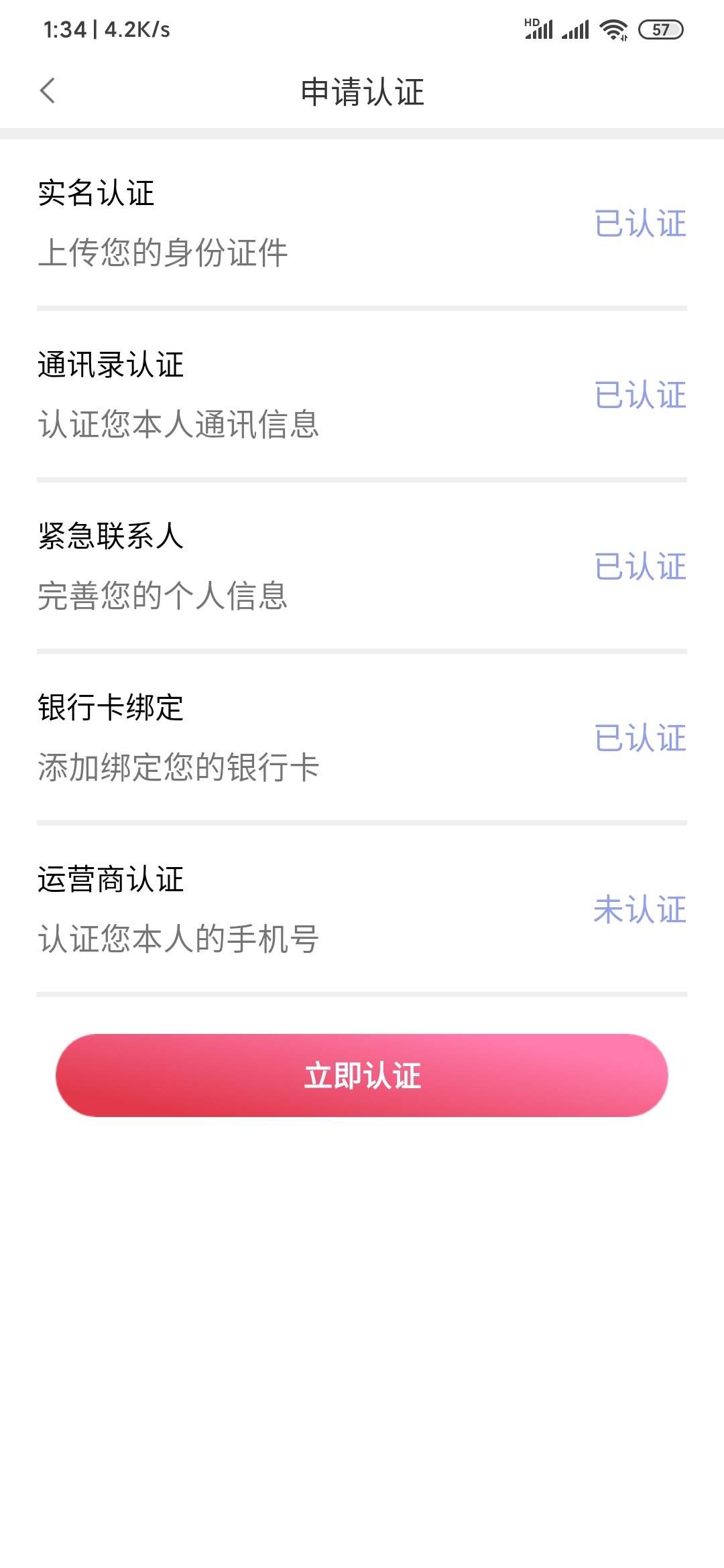Open the 紧急联系人 row
The height and width of the screenshot is (1568, 724).
coord(362,566)
